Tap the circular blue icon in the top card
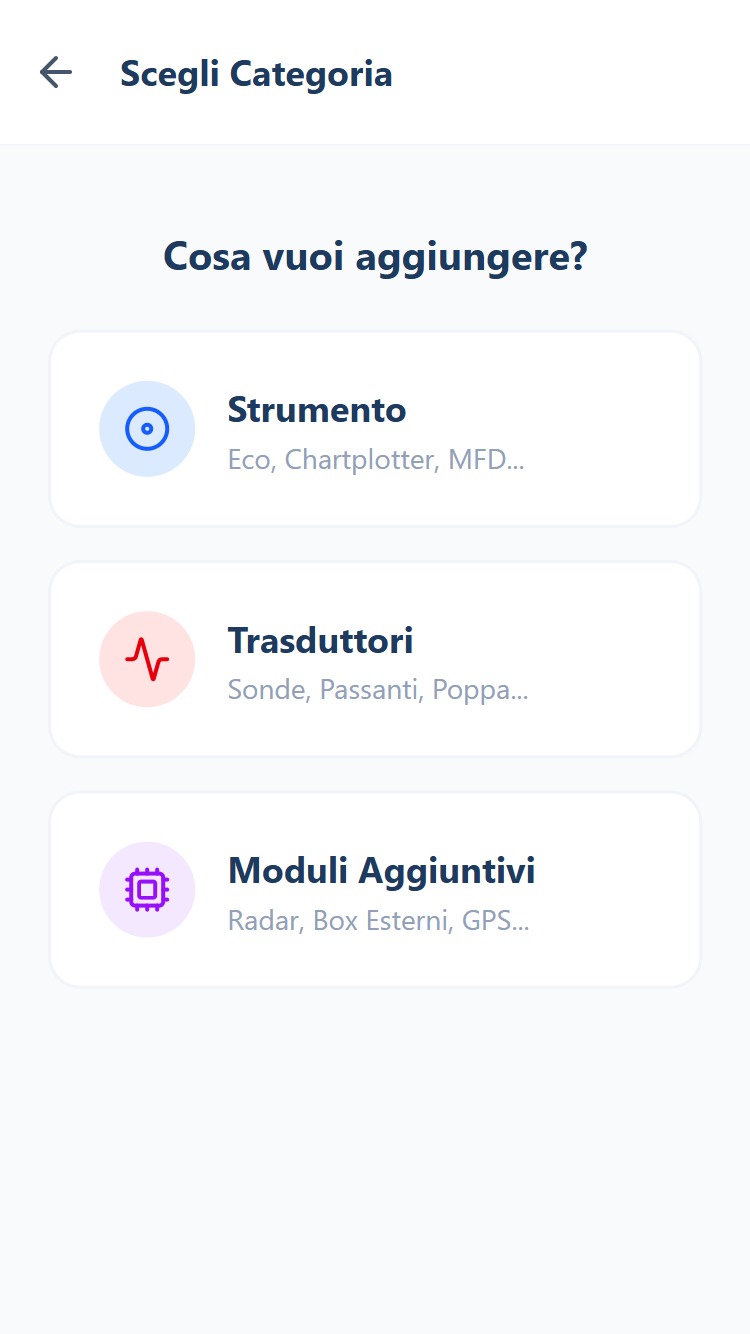The image size is (750, 1334). pyautogui.click(x=147, y=428)
